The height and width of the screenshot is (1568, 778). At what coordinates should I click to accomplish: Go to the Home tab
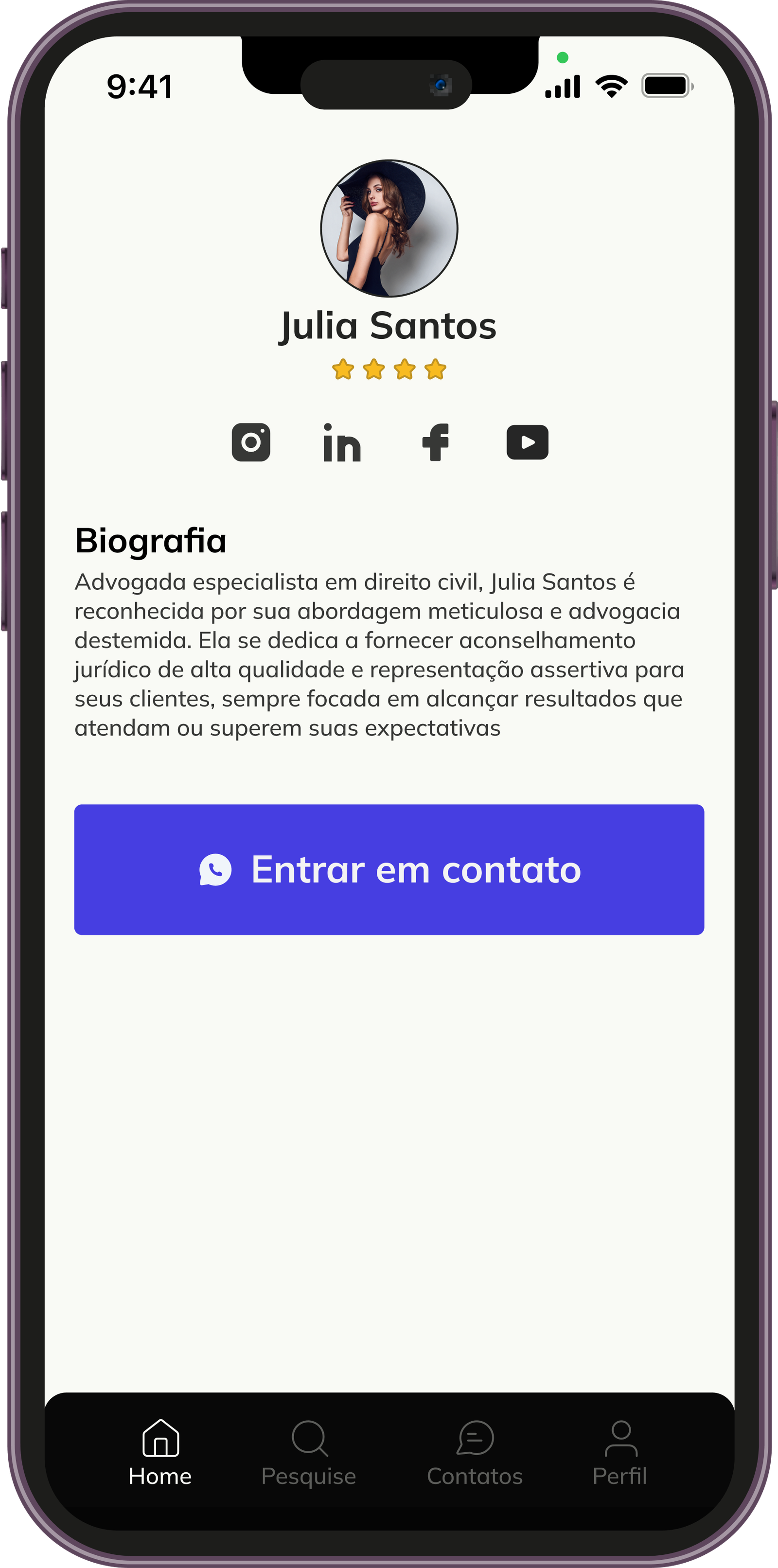click(160, 1452)
